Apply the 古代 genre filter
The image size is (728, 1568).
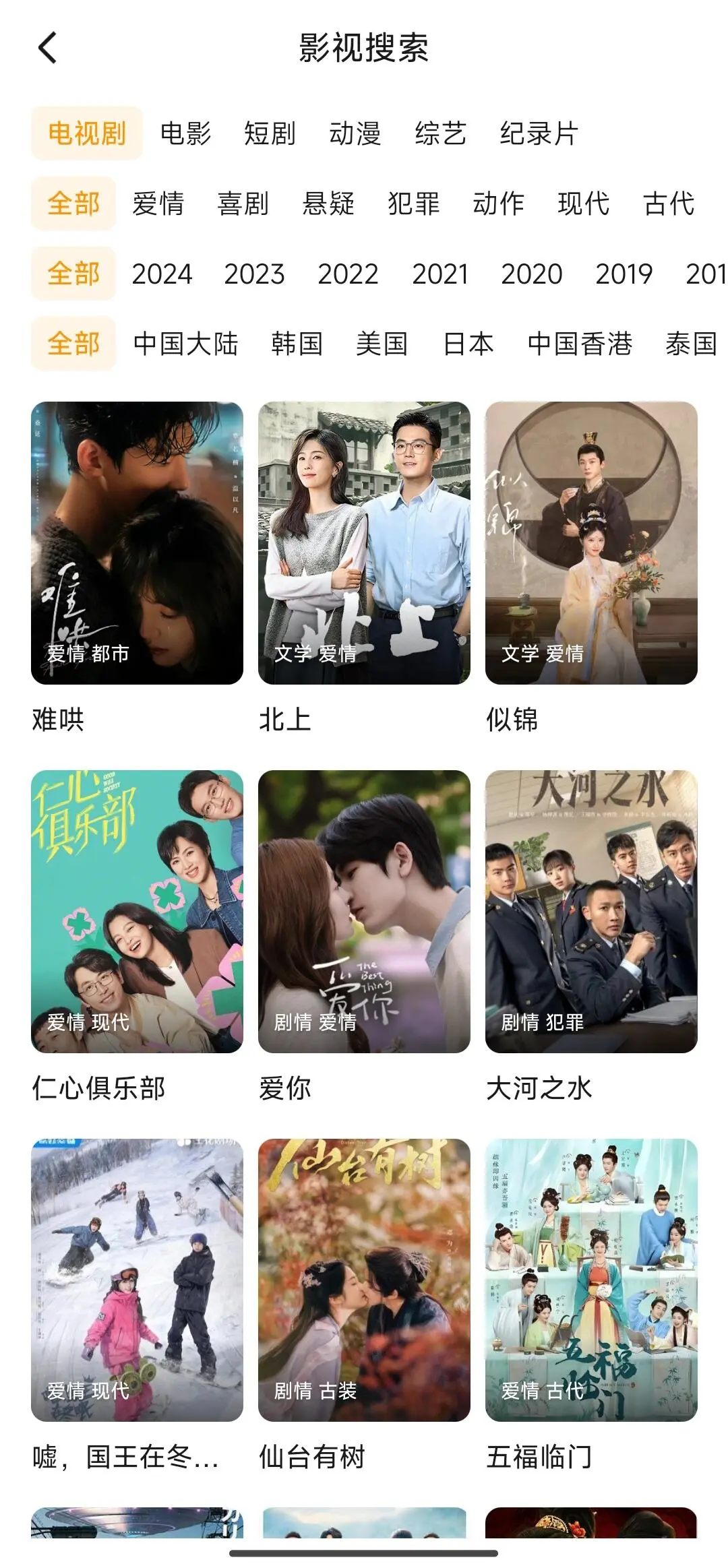[669, 203]
